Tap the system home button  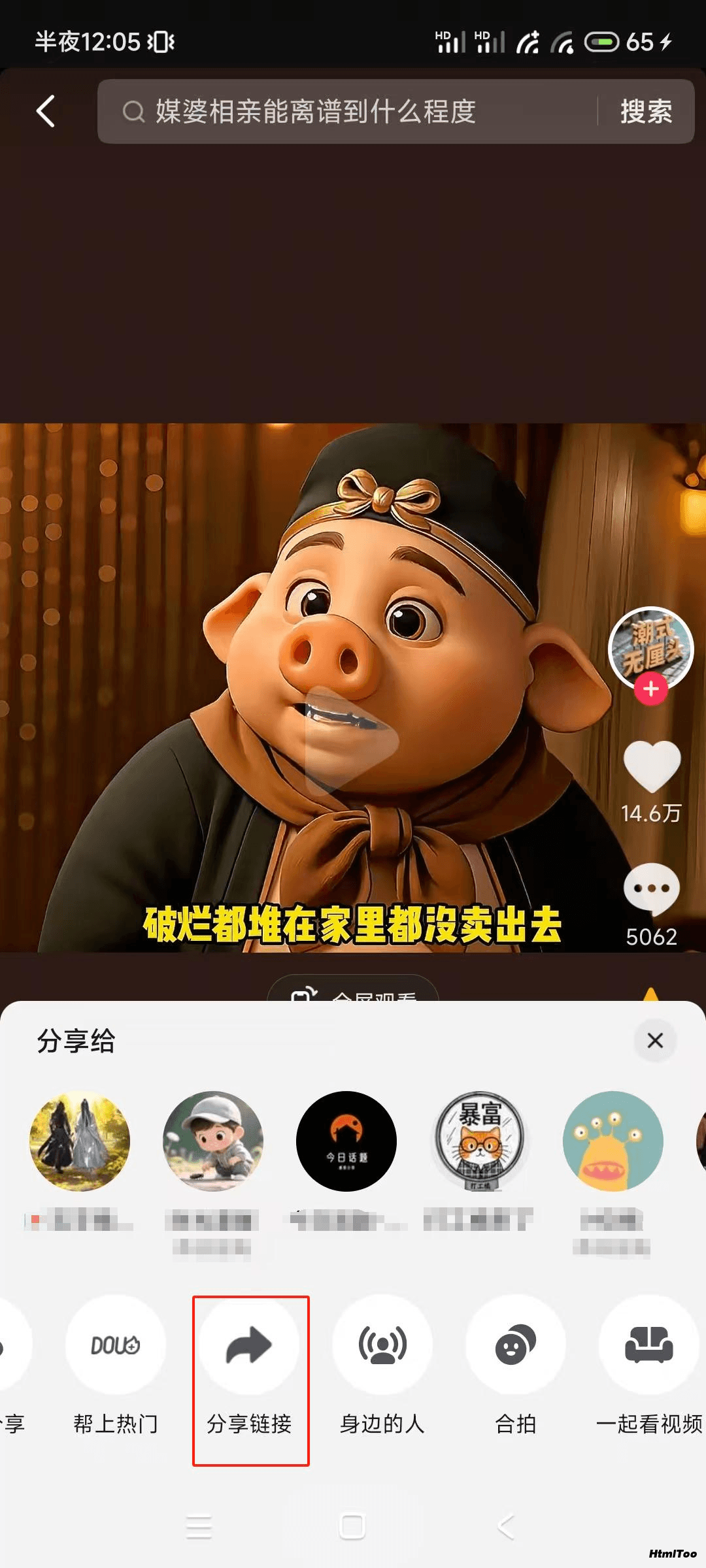pyautogui.click(x=352, y=1527)
